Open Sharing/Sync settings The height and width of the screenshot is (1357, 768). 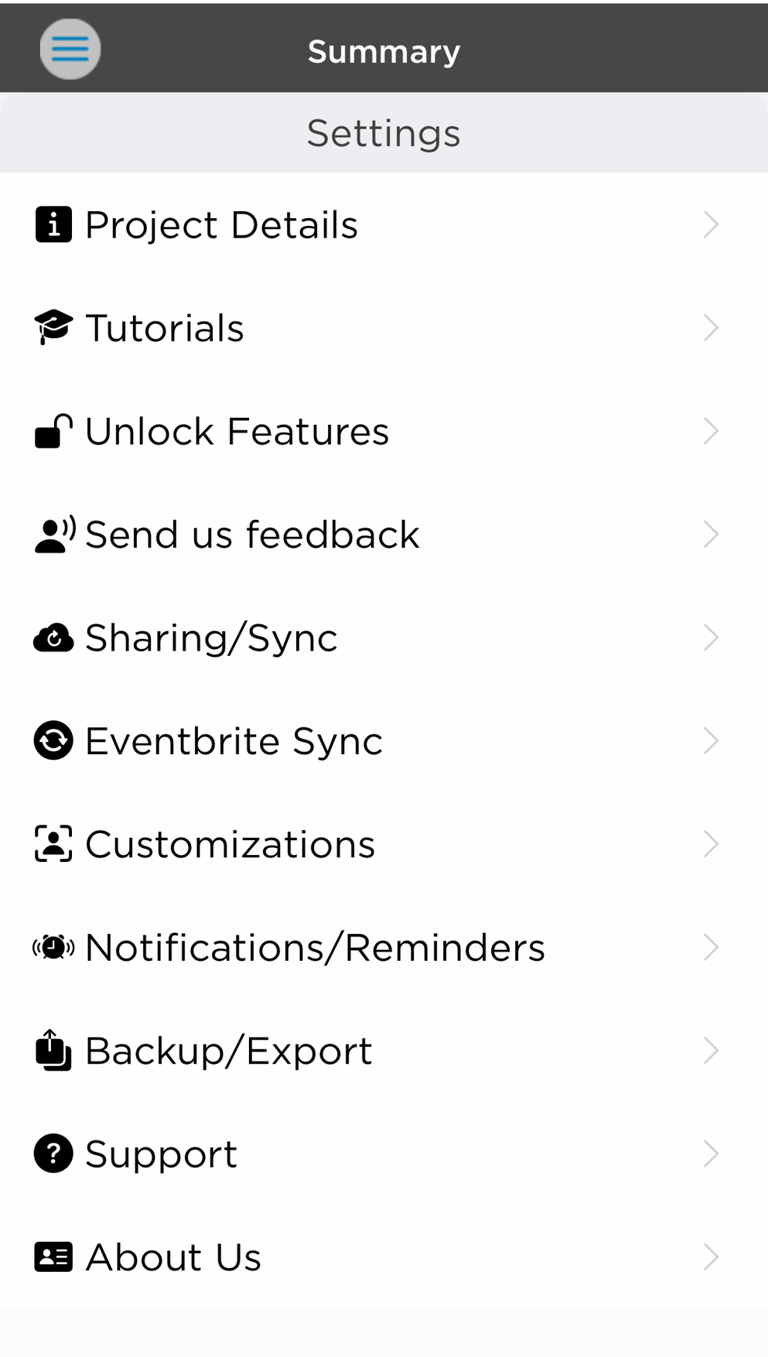pos(384,638)
